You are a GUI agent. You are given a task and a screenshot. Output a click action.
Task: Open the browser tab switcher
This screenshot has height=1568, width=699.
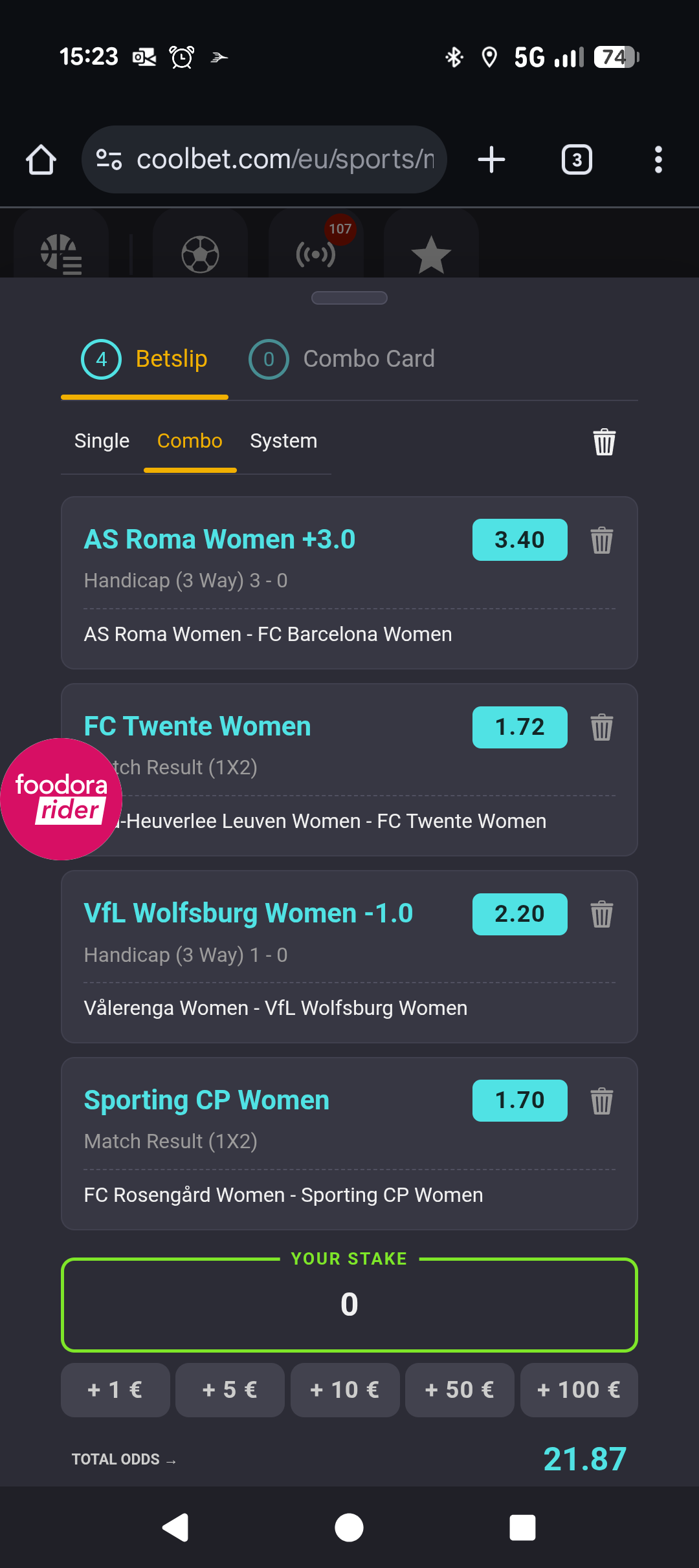pyautogui.click(x=577, y=160)
